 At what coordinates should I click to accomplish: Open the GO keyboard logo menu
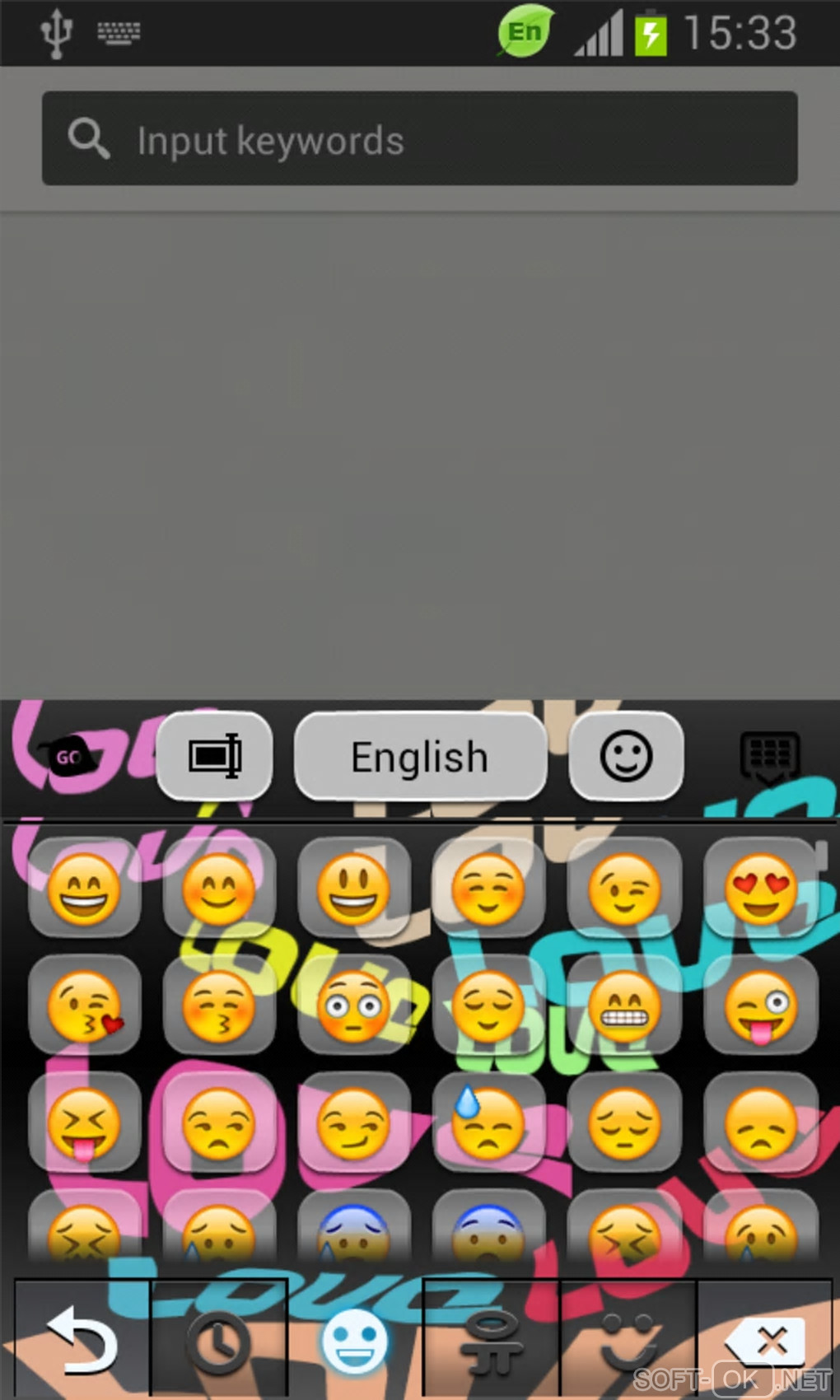click(68, 756)
